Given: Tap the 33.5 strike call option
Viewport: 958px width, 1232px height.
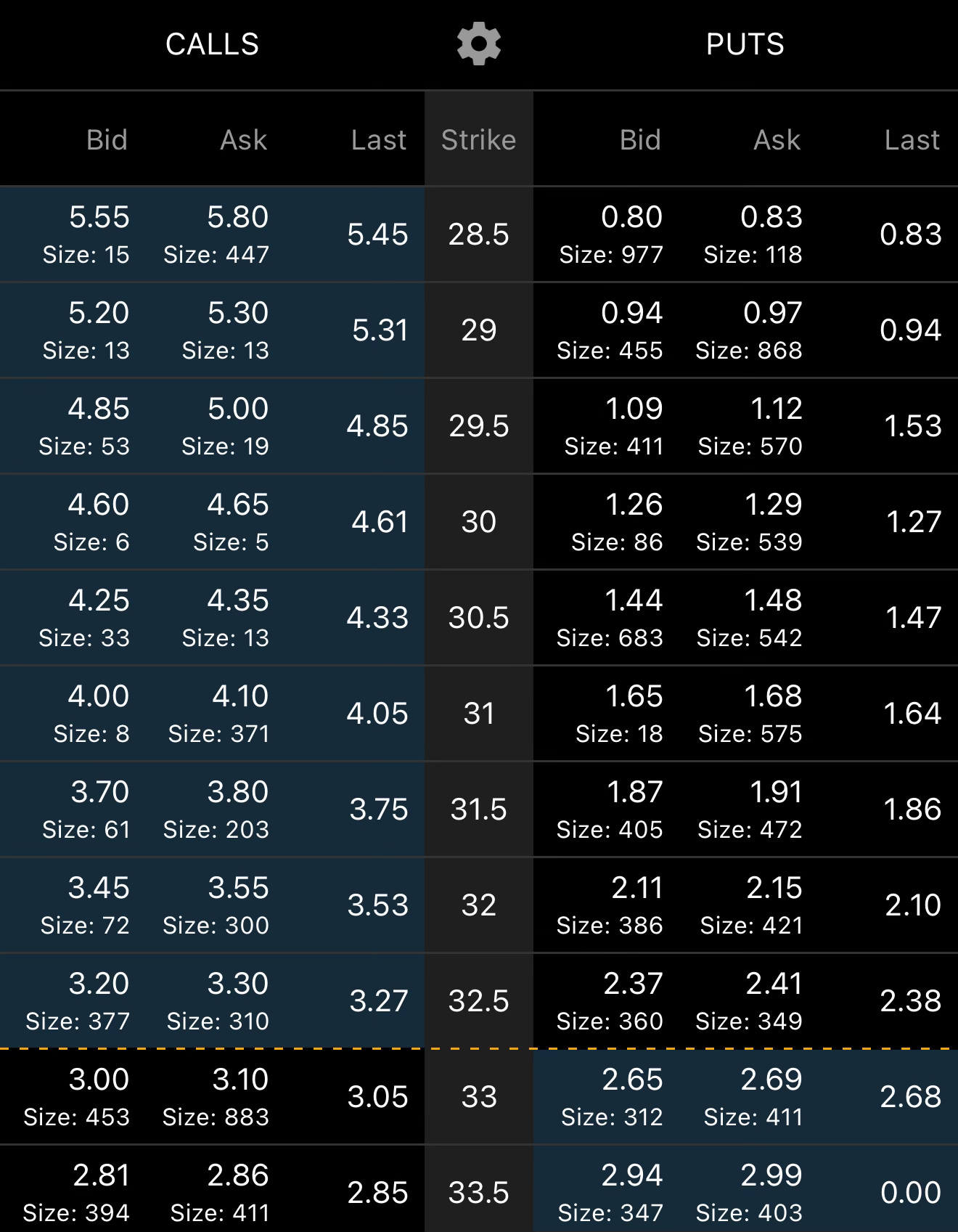Looking at the screenshot, I should tap(212, 1191).
